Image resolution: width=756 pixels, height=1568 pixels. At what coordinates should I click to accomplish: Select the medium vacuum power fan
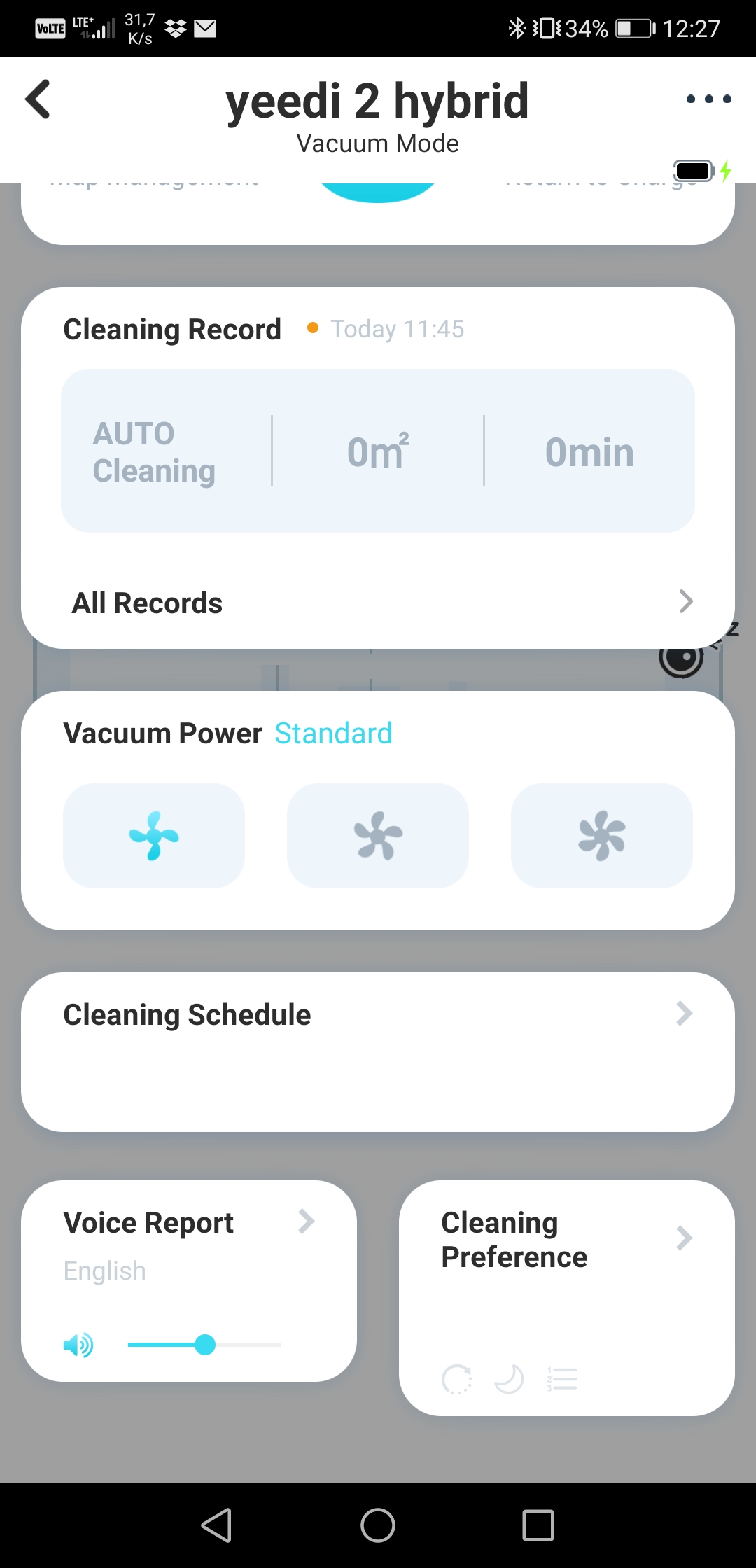(x=378, y=836)
